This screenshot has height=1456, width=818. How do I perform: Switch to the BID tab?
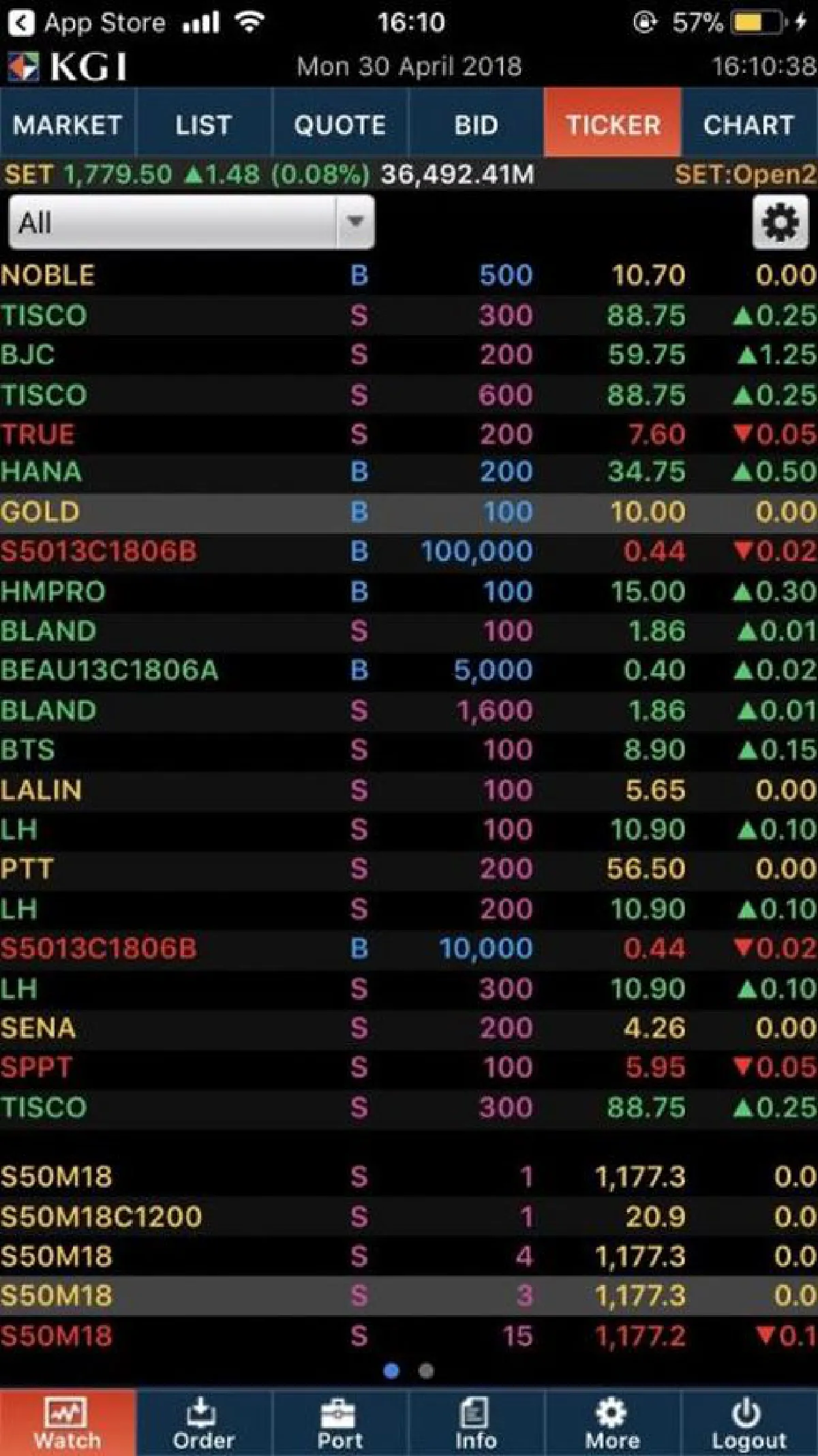coord(476,125)
